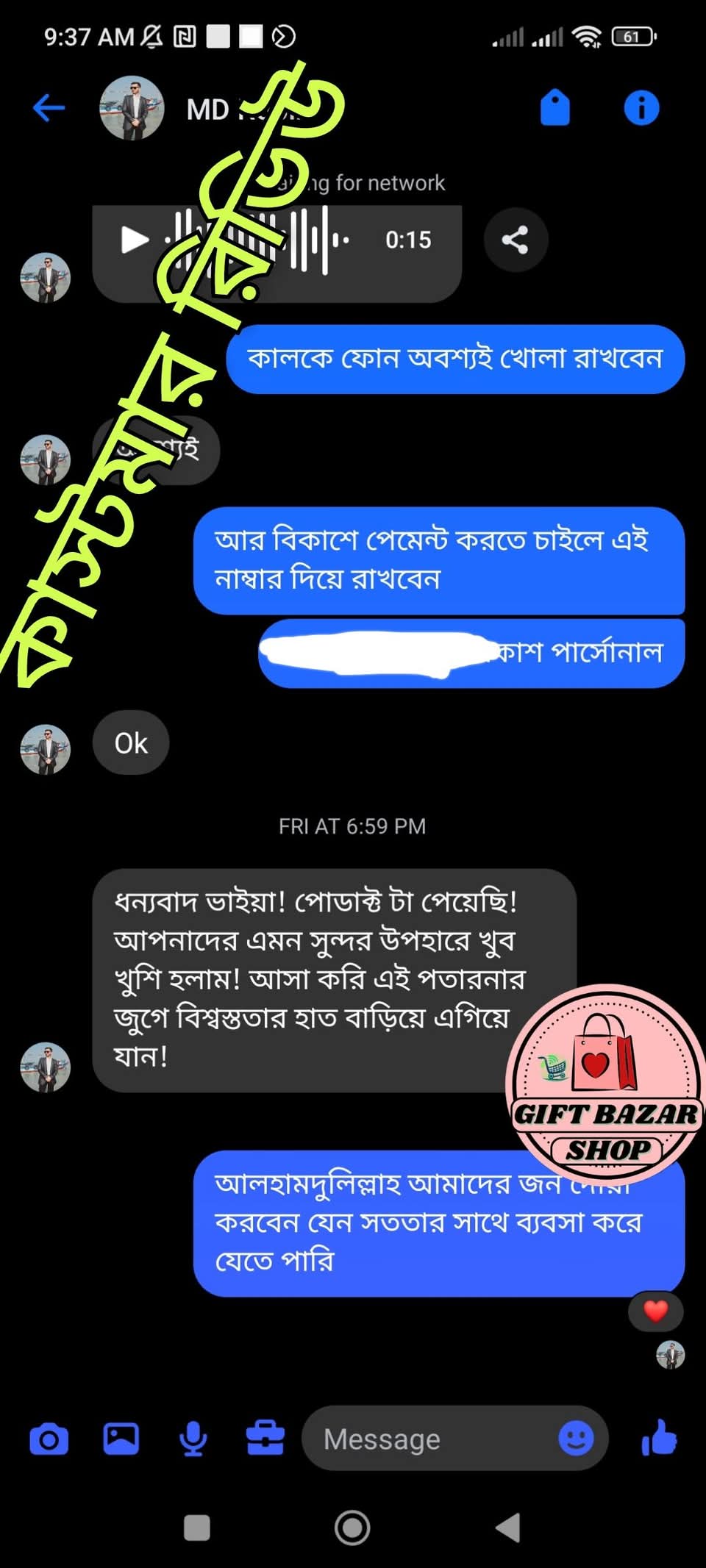Open the emoji picker in message field
The image size is (706, 1568).
(x=576, y=1437)
